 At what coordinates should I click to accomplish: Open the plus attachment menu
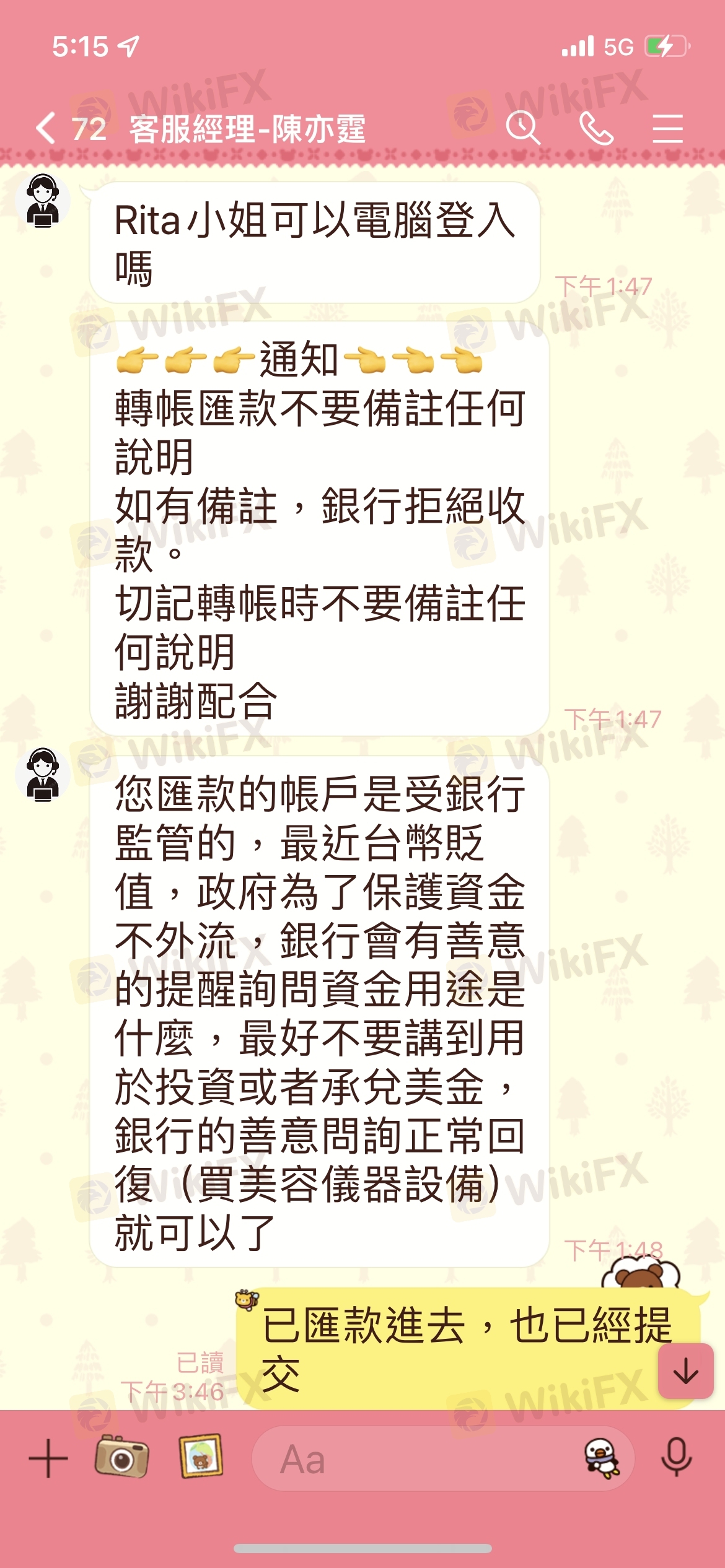(x=48, y=1458)
